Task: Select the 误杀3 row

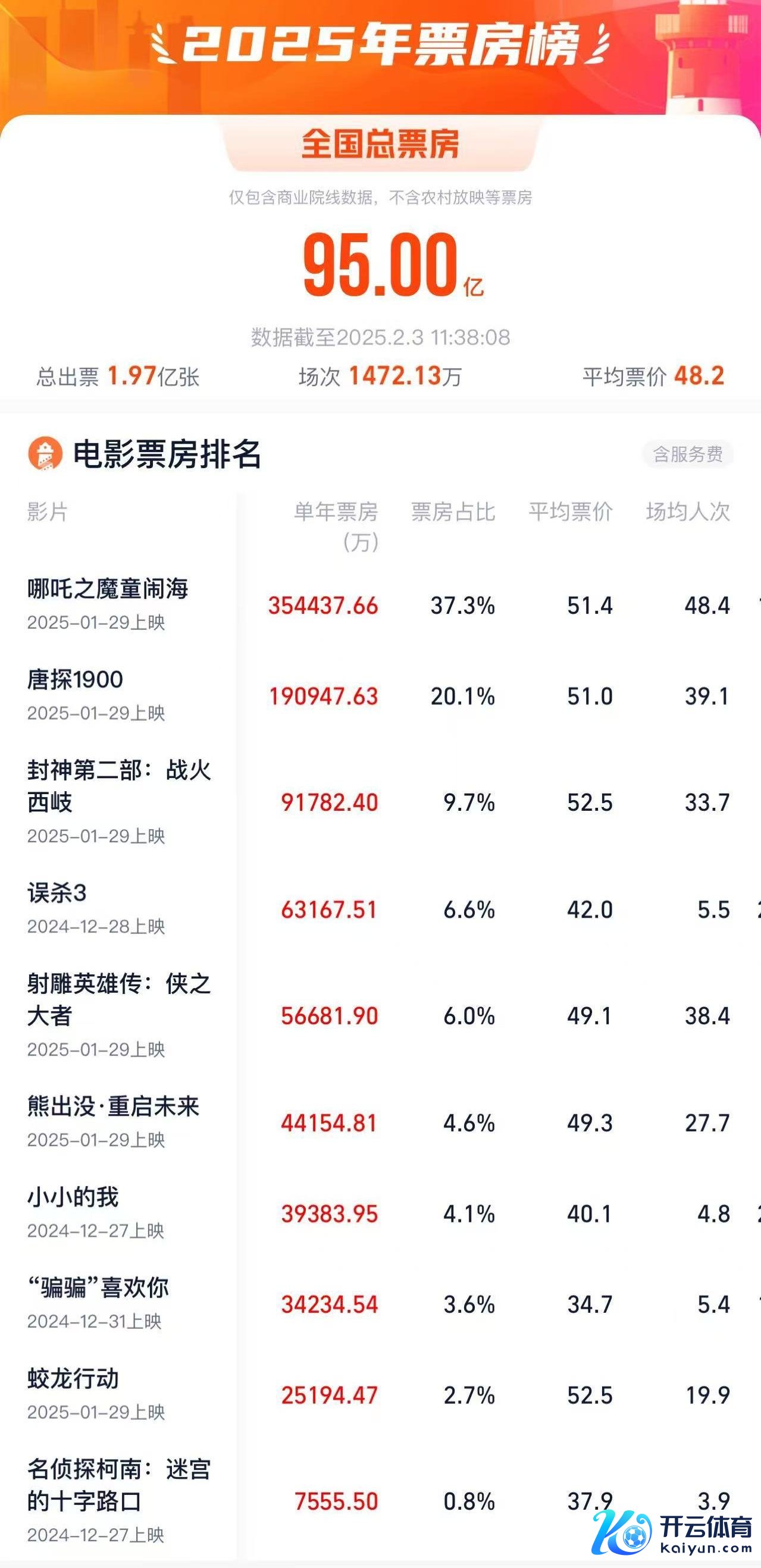Action: tap(57, 893)
